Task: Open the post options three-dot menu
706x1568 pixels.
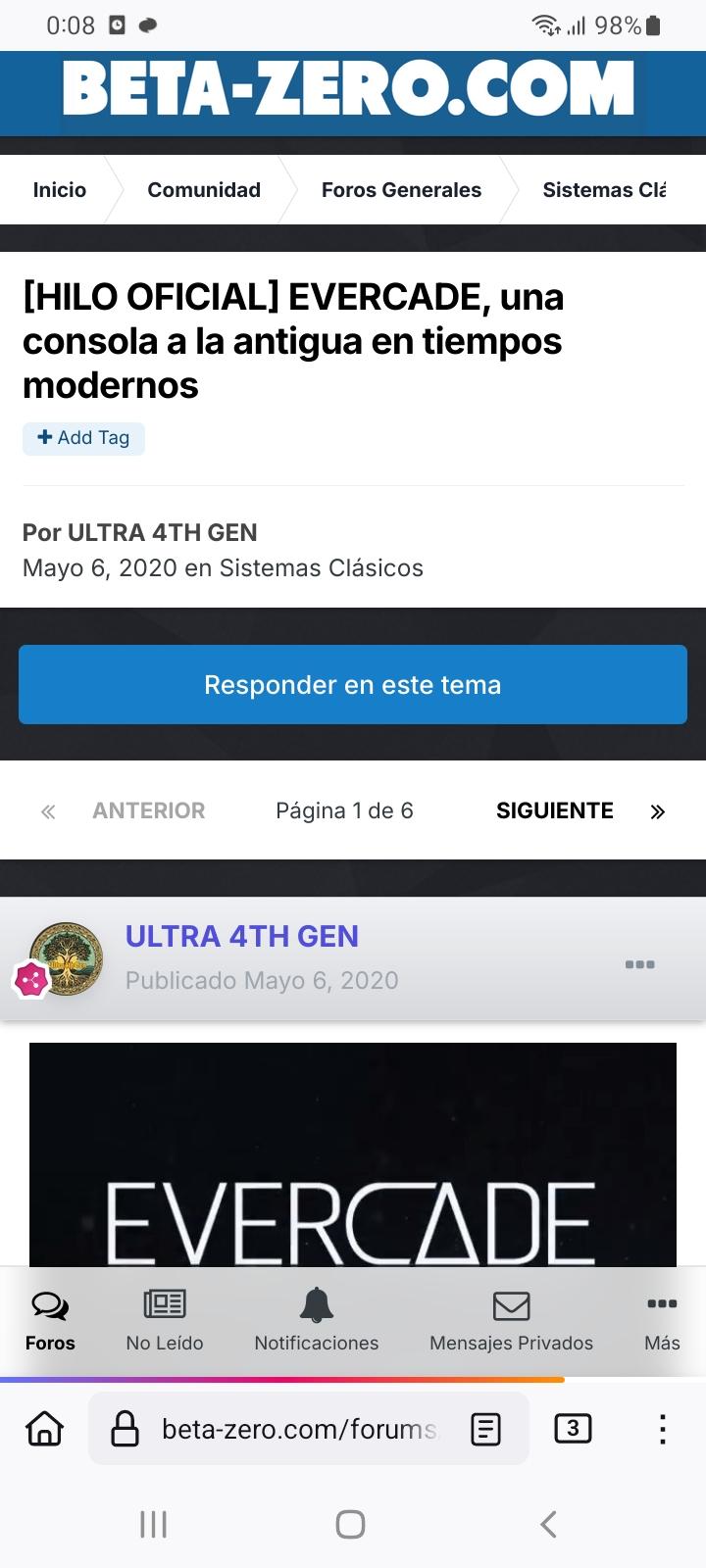Action: [x=639, y=964]
